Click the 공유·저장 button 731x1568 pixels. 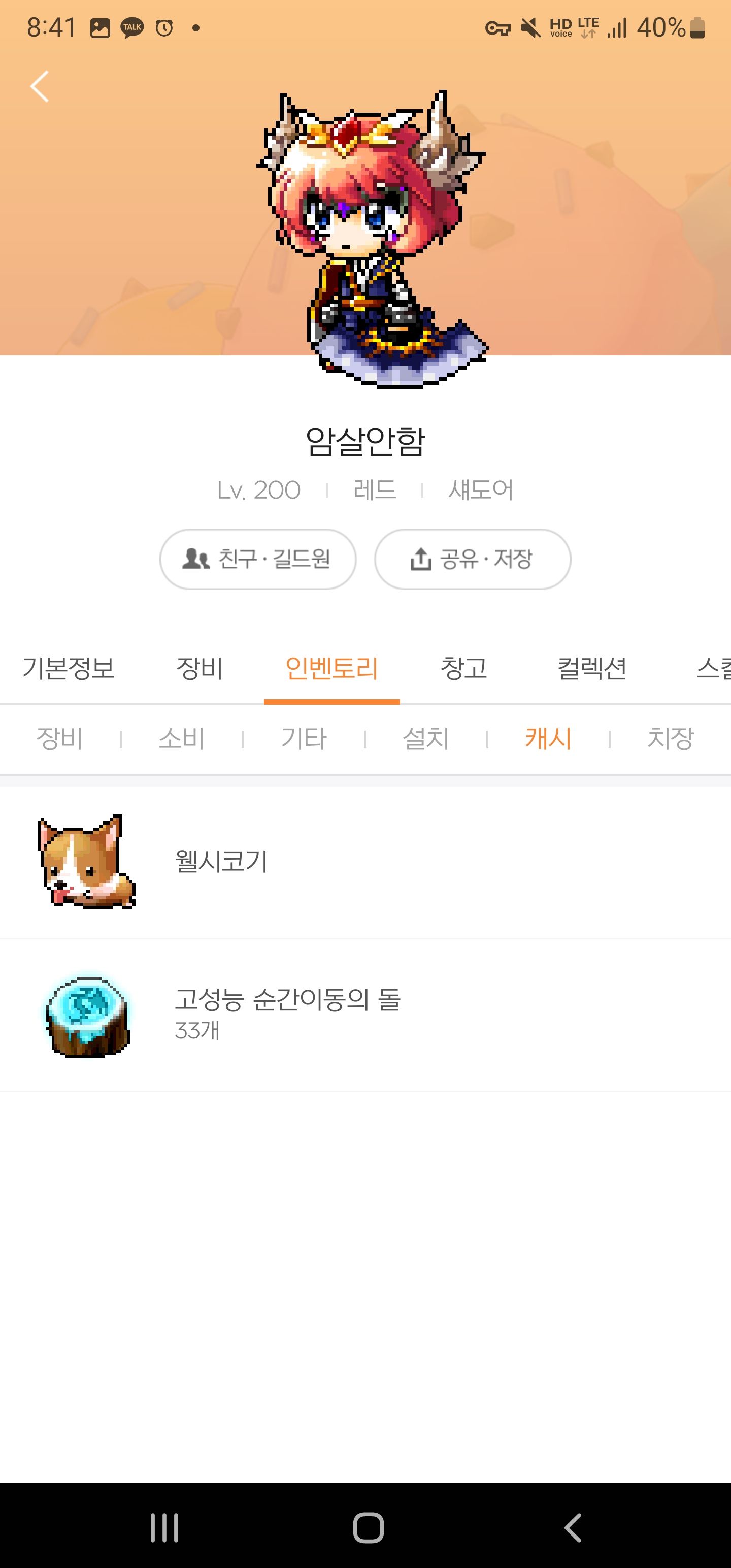pyautogui.click(x=473, y=559)
